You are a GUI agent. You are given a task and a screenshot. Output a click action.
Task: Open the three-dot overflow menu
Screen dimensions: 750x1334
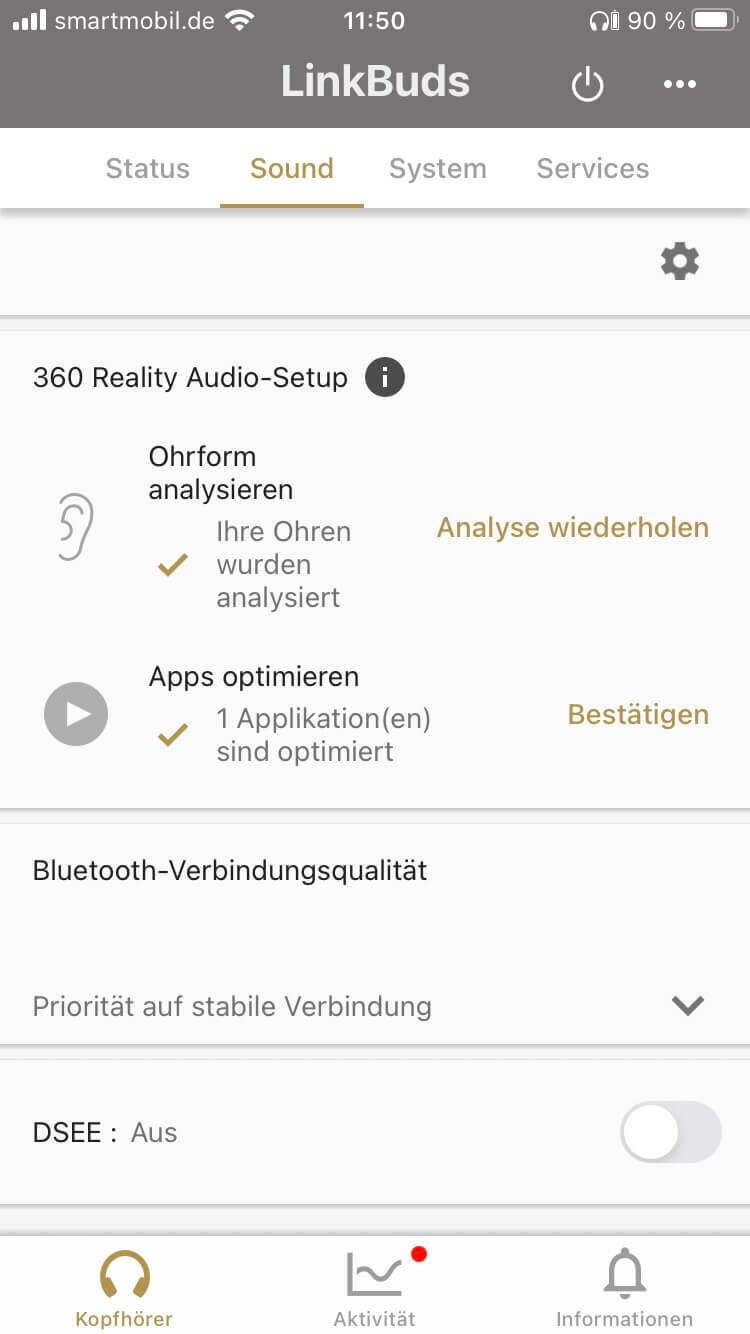679,84
